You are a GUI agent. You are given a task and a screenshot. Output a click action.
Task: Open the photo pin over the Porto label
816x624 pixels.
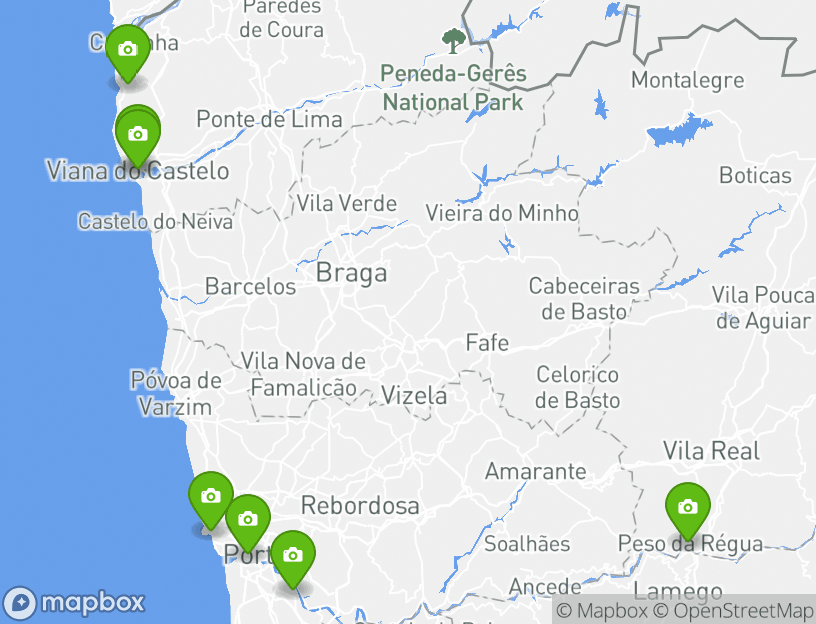click(x=247, y=520)
